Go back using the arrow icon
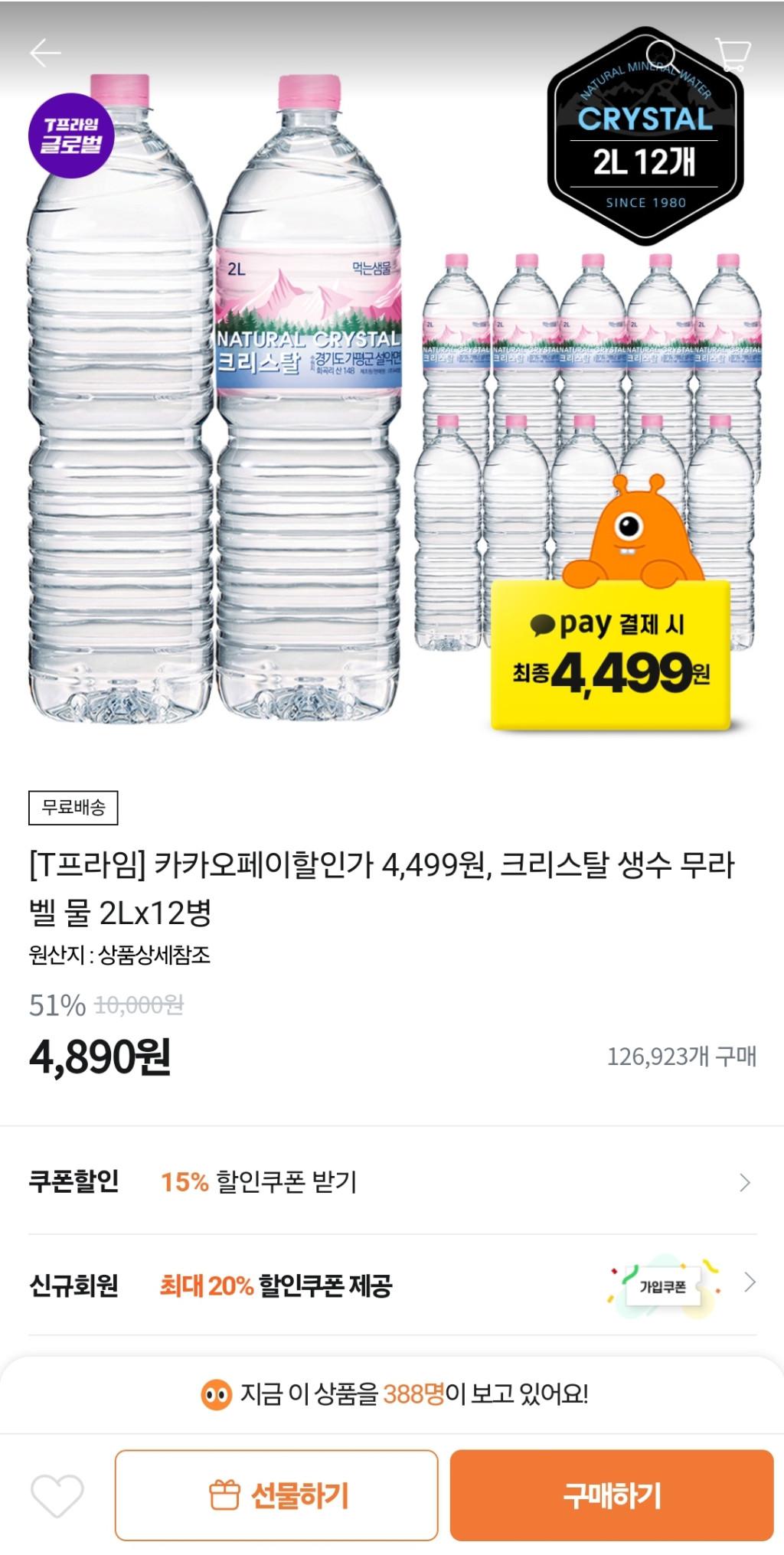 click(x=45, y=53)
